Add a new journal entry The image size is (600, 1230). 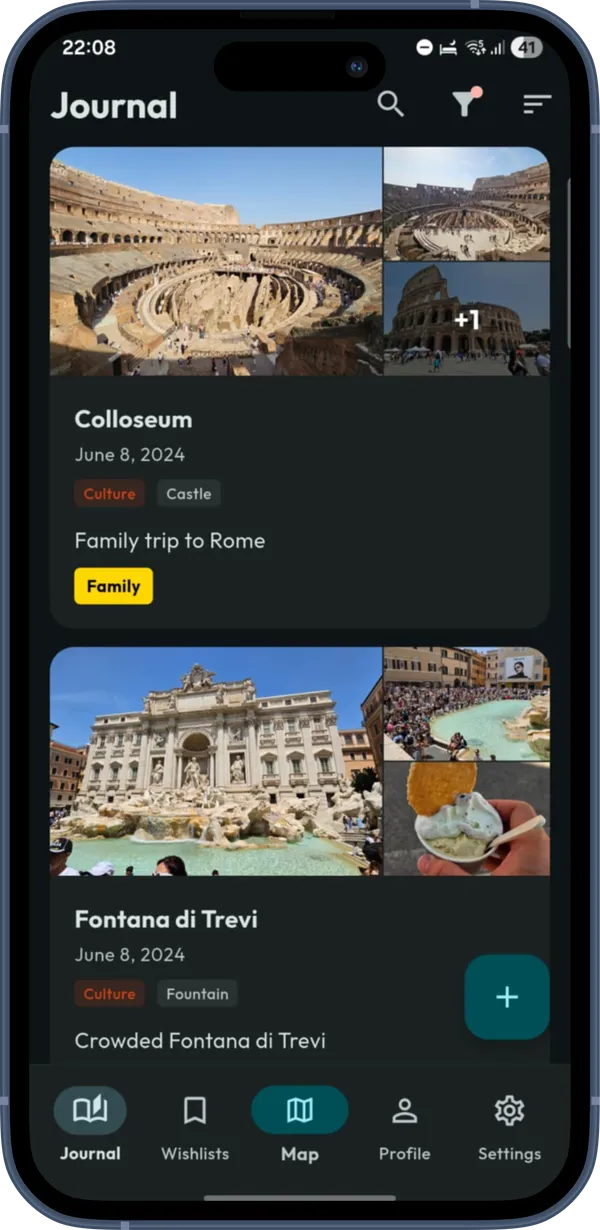(x=507, y=997)
